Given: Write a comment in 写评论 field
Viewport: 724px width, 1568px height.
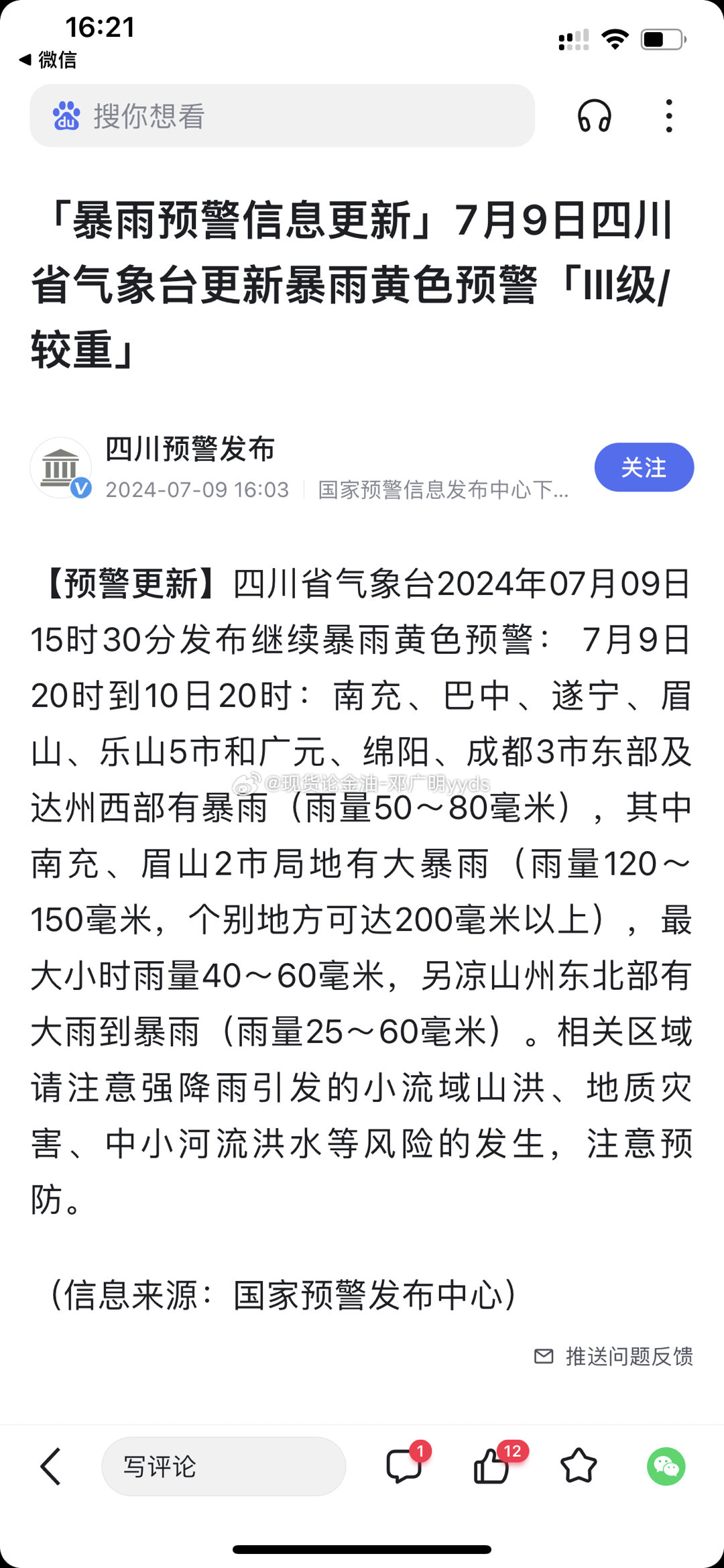Looking at the screenshot, I should click(223, 1466).
